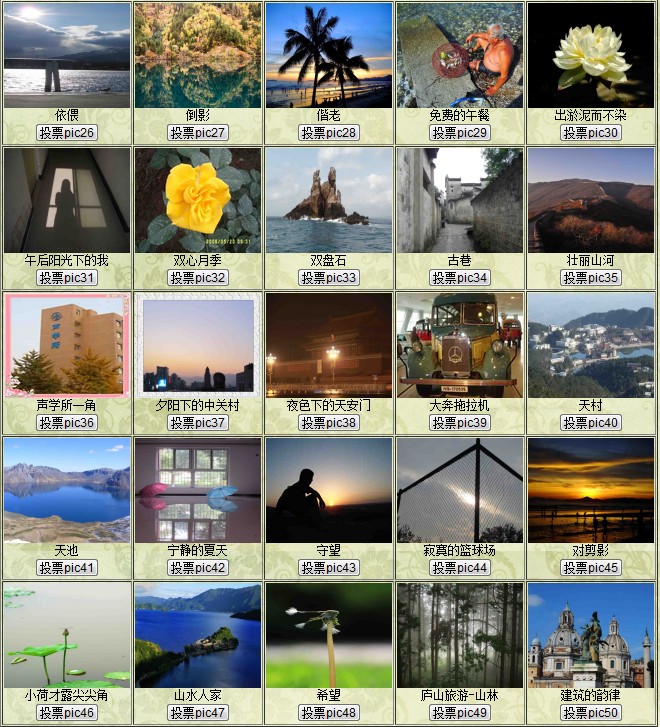This screenshot has height=727, width=660.
Task: Cast a vote for pic50 建筑的韵律
Action: coord(591,713)
